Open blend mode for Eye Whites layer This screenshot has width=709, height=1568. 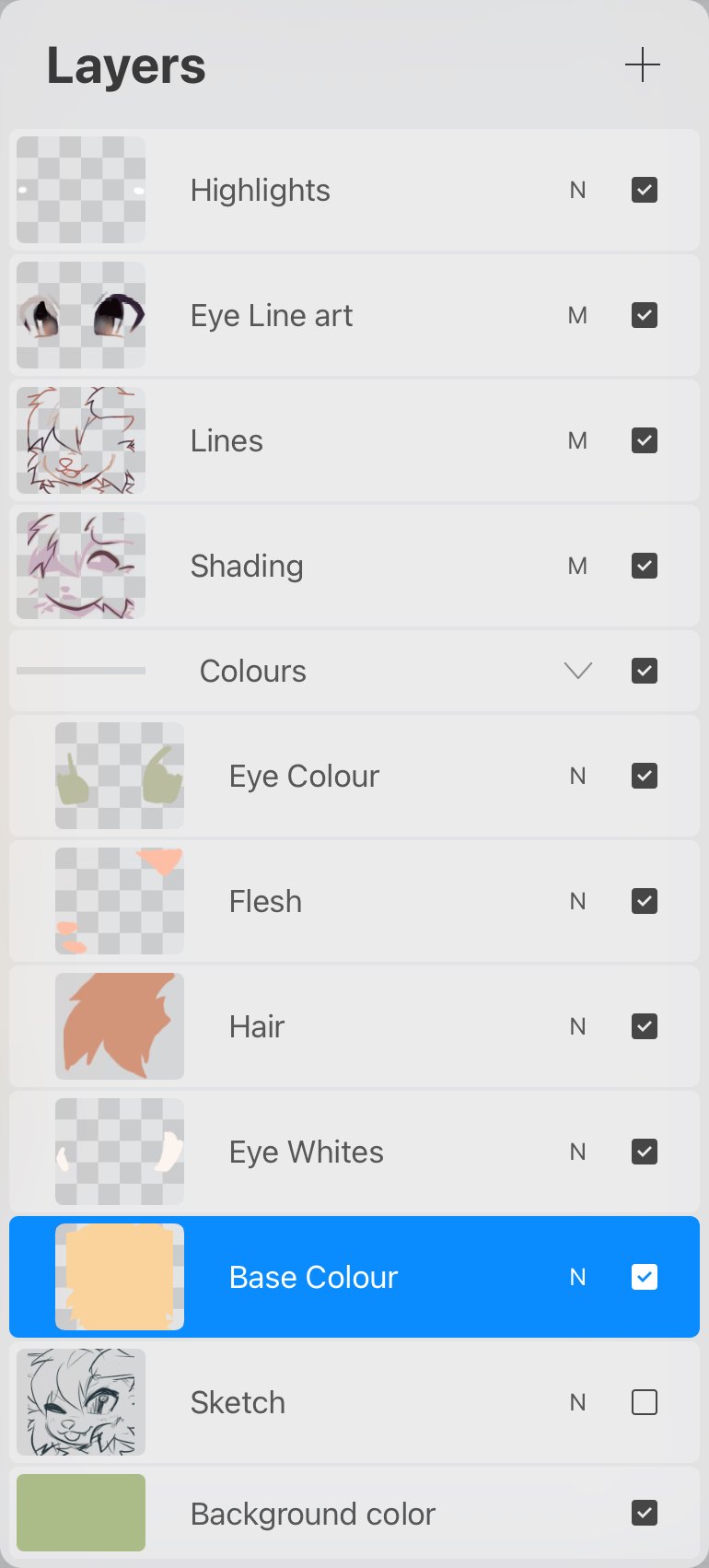click(577, 1152)
